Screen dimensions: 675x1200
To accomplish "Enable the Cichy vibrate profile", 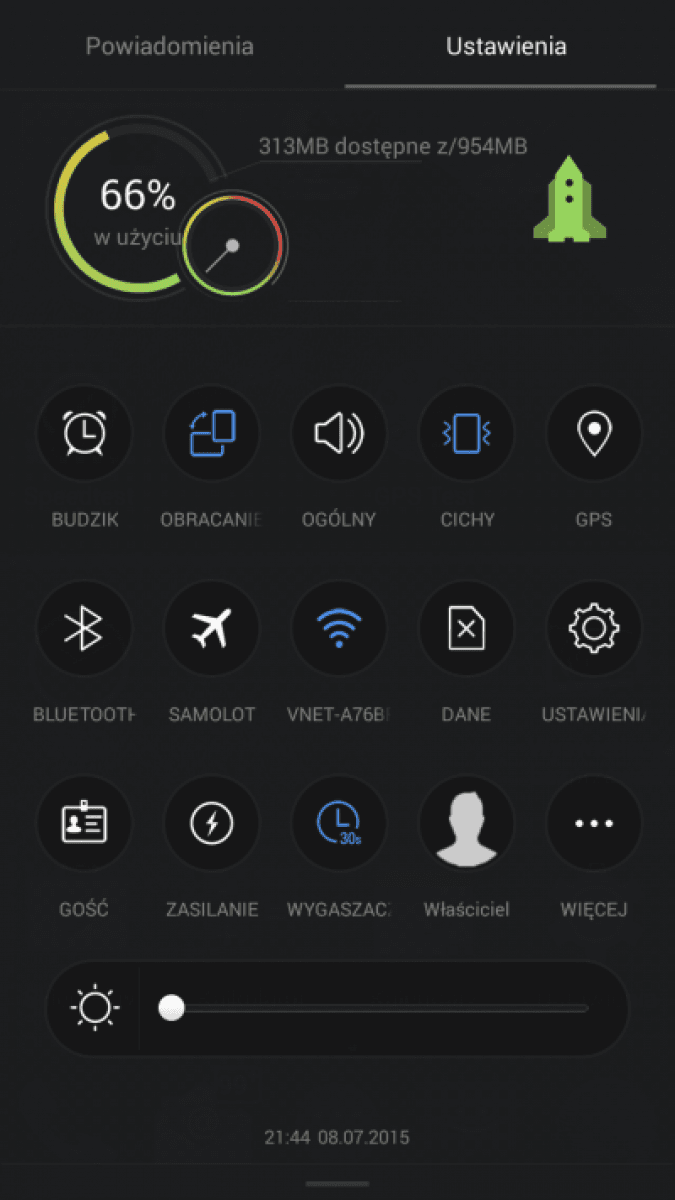I will 467,433.
